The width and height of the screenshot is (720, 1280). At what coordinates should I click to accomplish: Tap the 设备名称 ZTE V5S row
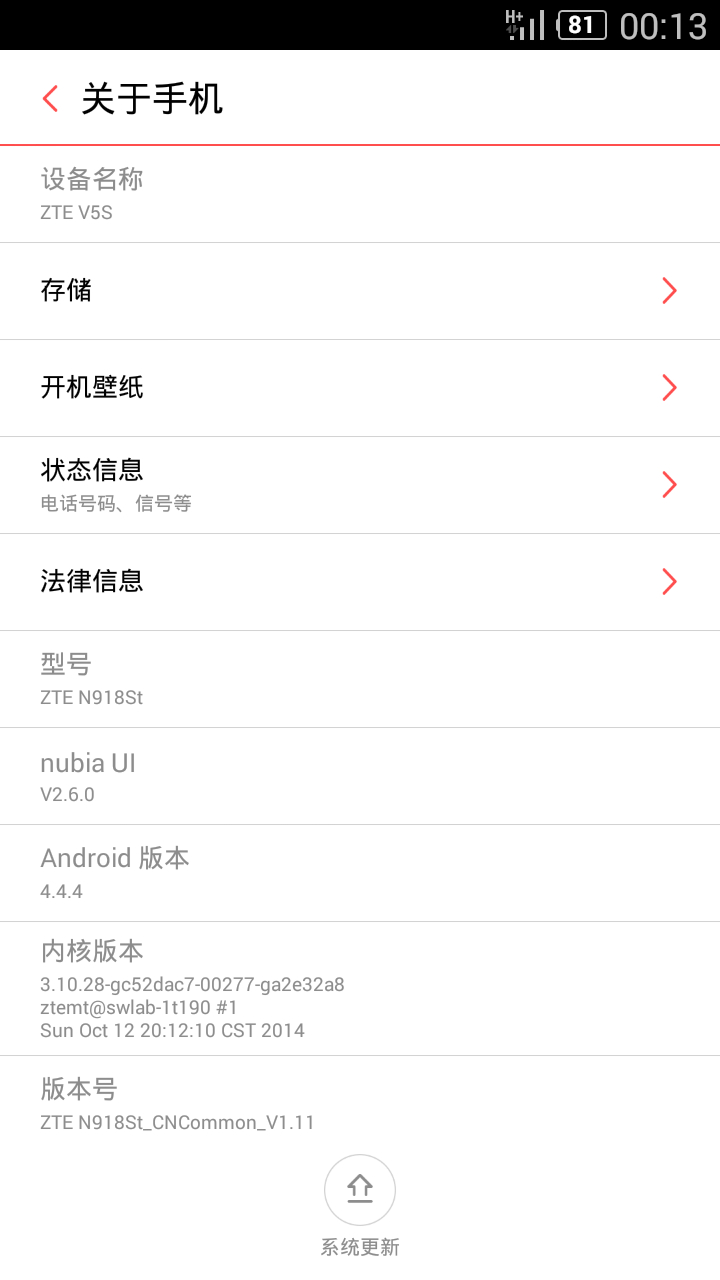[360, 195]
